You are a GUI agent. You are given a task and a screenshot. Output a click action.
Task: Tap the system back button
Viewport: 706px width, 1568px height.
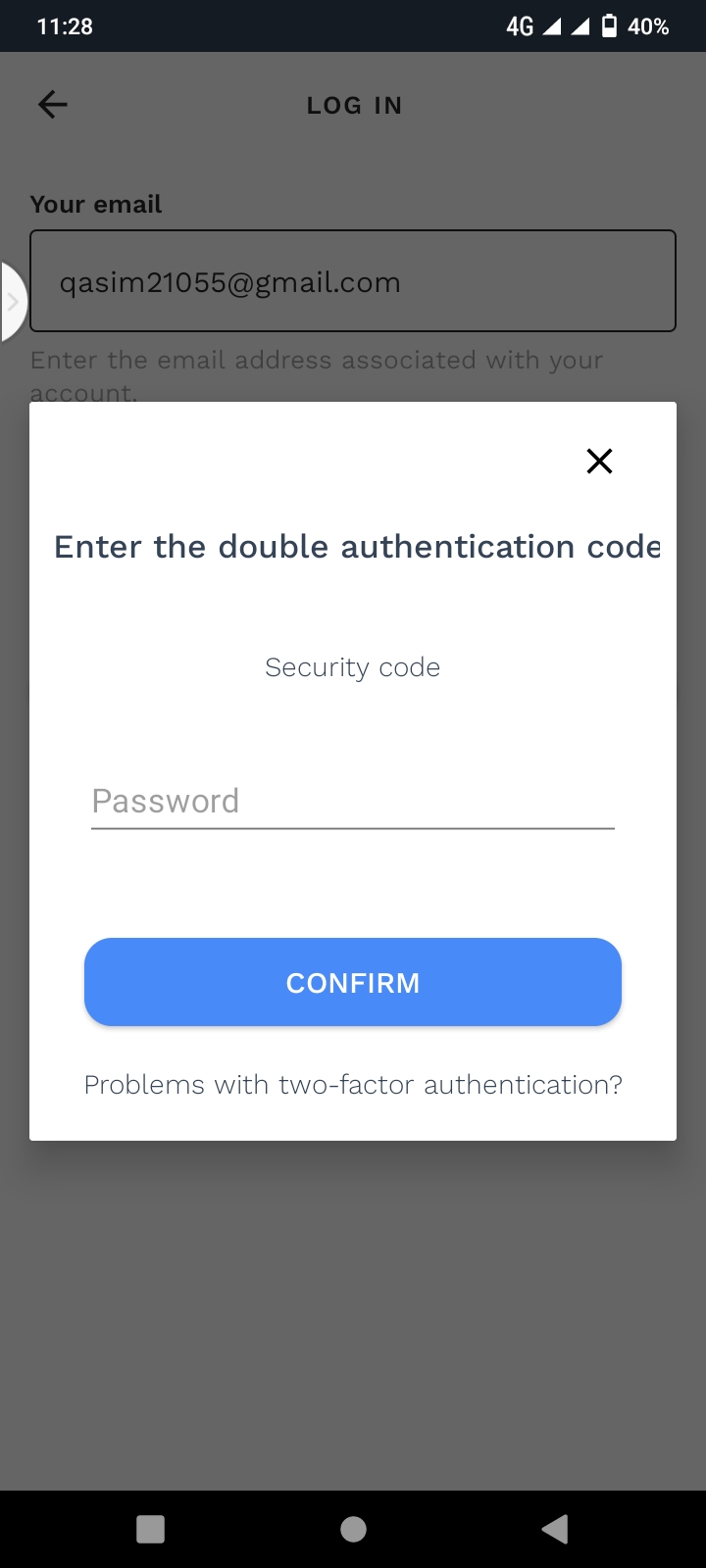pyautogui.click(x=555, y=1529)
